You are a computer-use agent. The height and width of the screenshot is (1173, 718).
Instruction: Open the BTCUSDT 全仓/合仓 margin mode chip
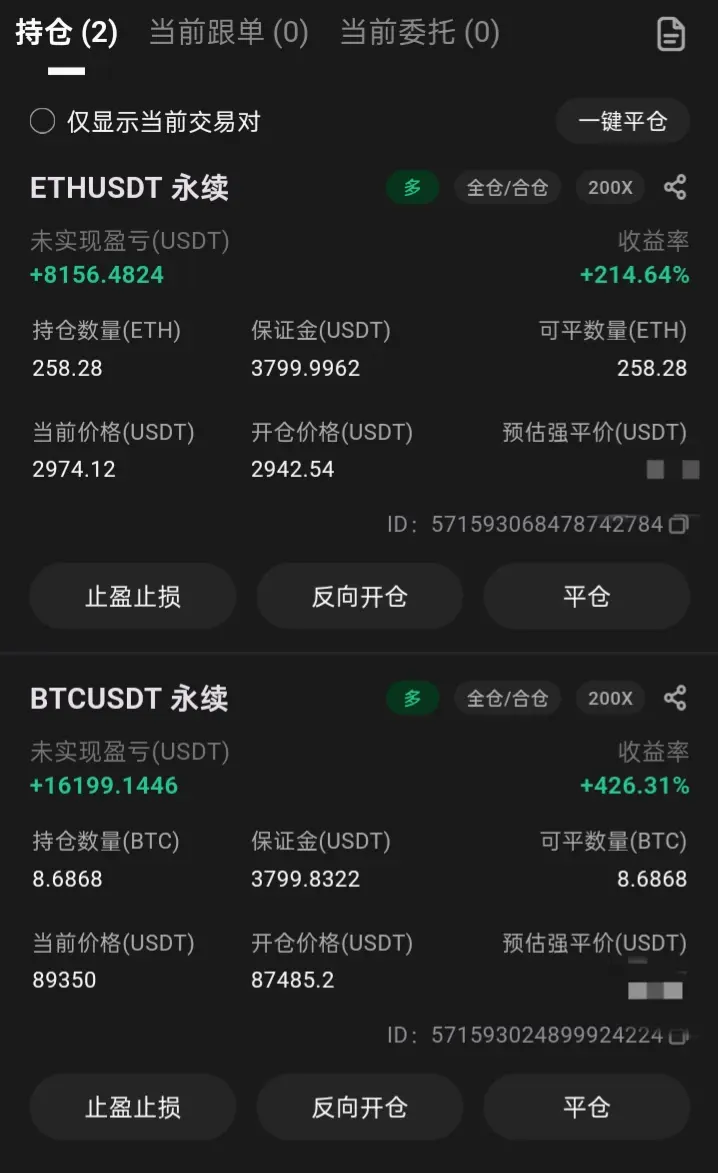pyautogui.click(x=507, y=698)
